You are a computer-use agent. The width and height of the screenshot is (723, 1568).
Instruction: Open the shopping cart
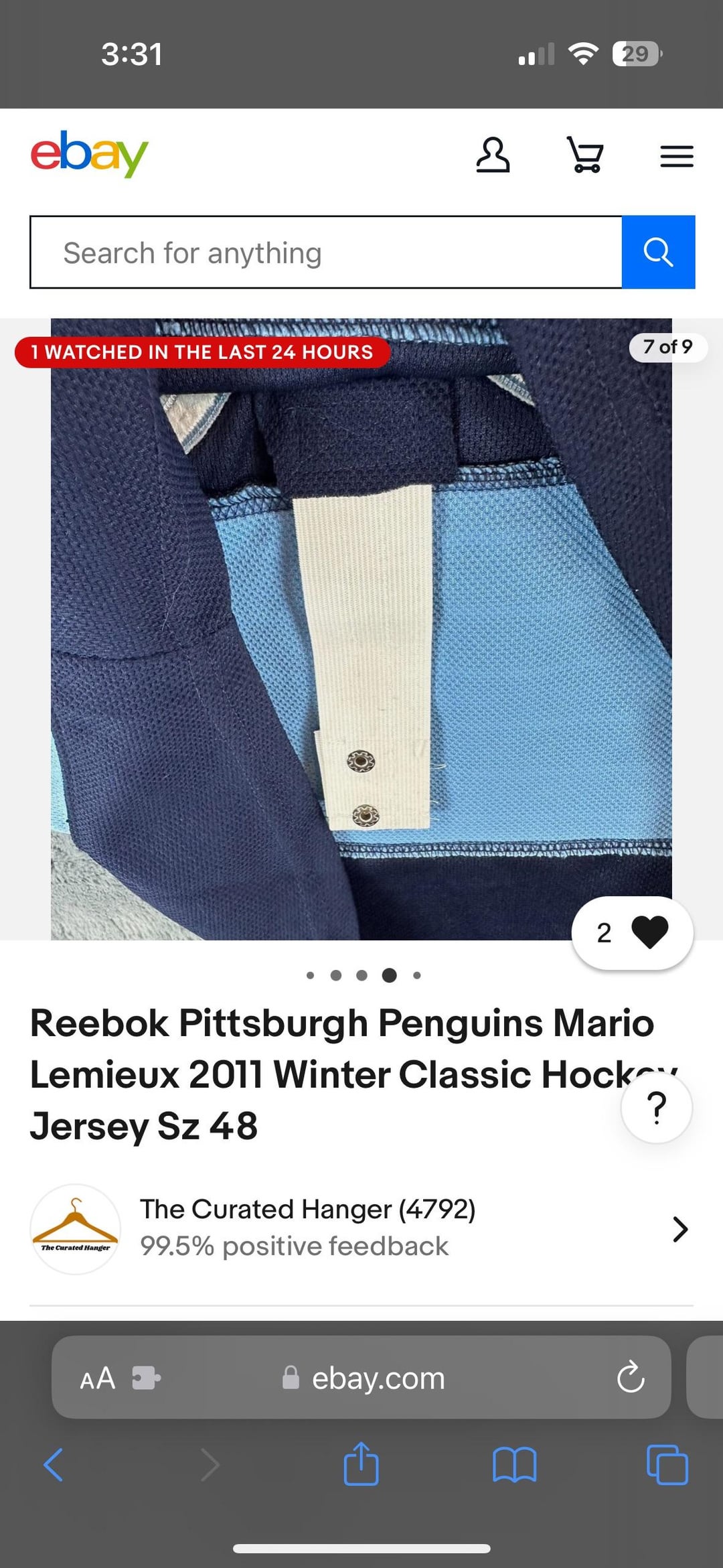point(586,155)
